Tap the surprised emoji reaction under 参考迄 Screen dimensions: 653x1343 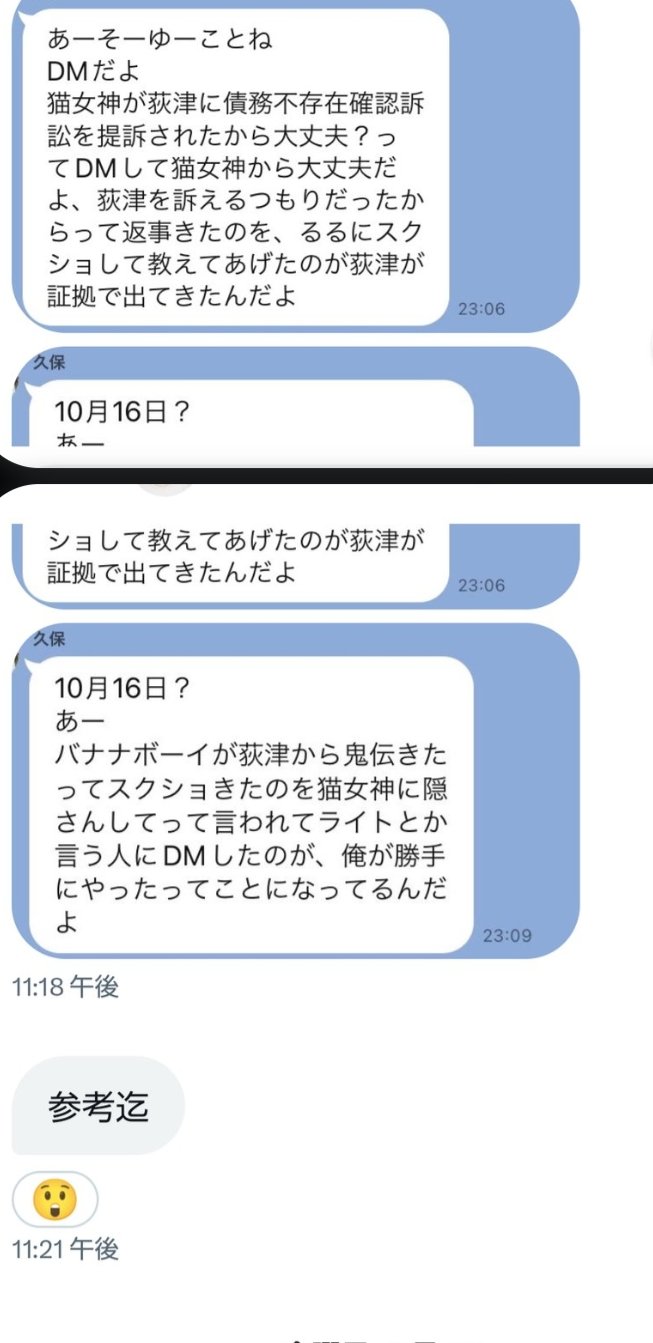pyautogui.click(x=55, y=1199)
